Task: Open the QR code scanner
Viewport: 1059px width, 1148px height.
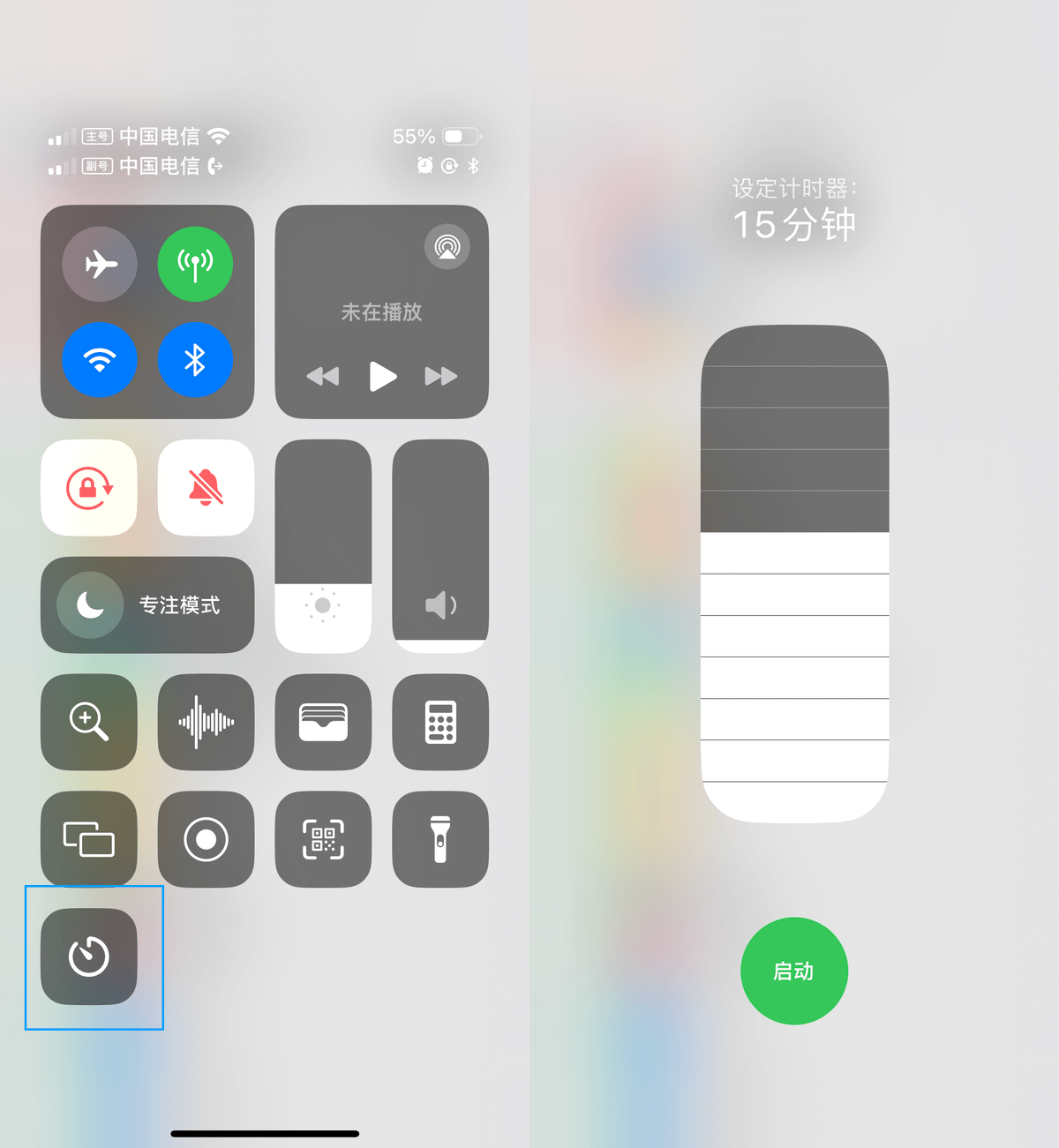Action: pos(323,839)
